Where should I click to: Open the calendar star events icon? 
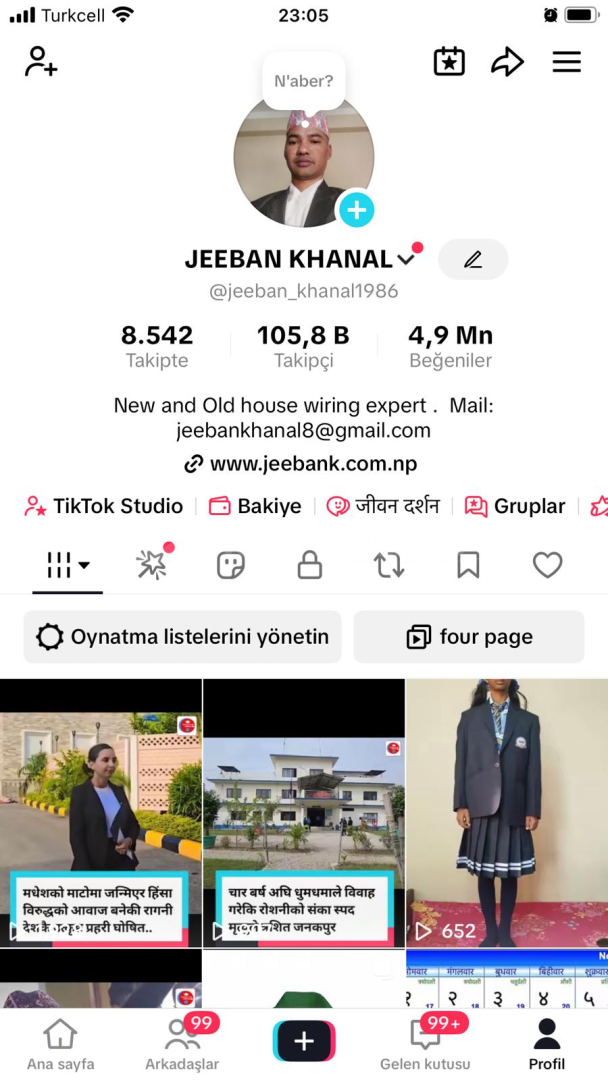[x=449, y=62]
